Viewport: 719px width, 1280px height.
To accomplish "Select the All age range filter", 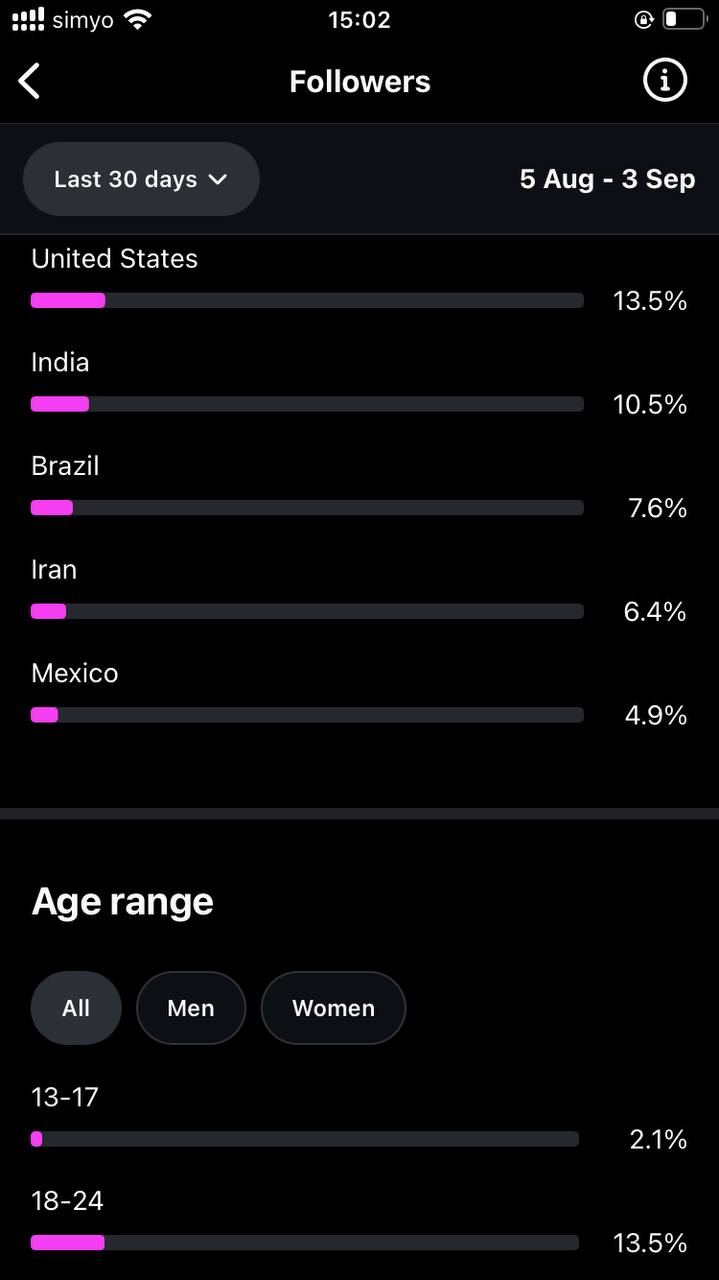I will coord(76,1008).
